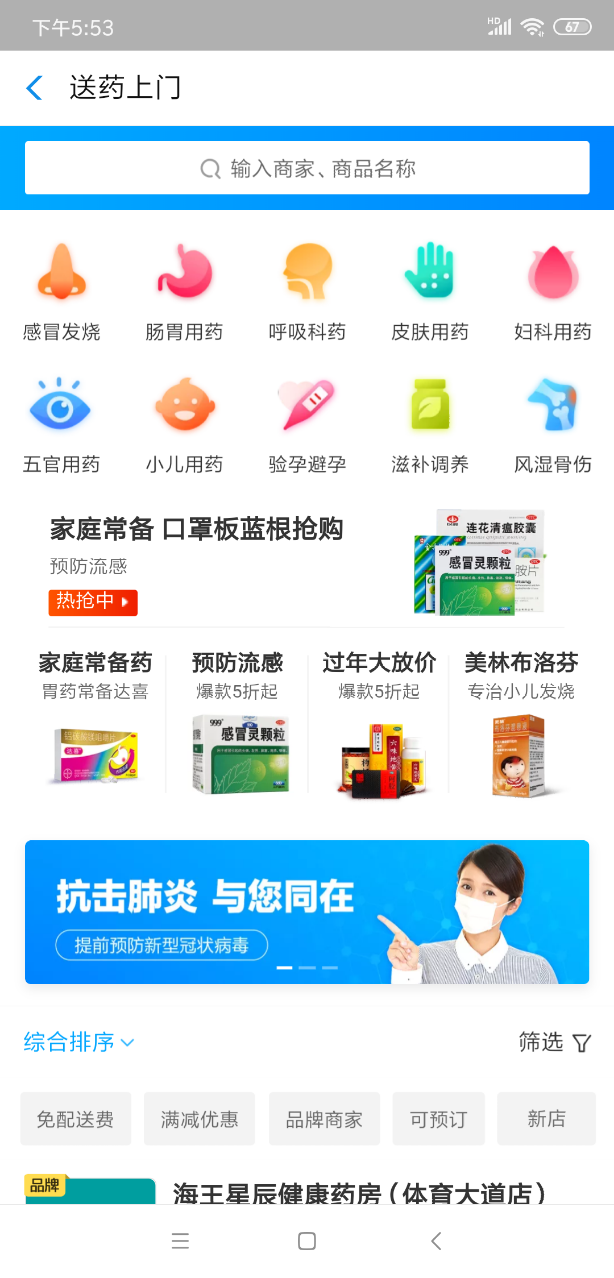
Task: Open the 家庭常备药 promo card
Action: tap(95, 723)
